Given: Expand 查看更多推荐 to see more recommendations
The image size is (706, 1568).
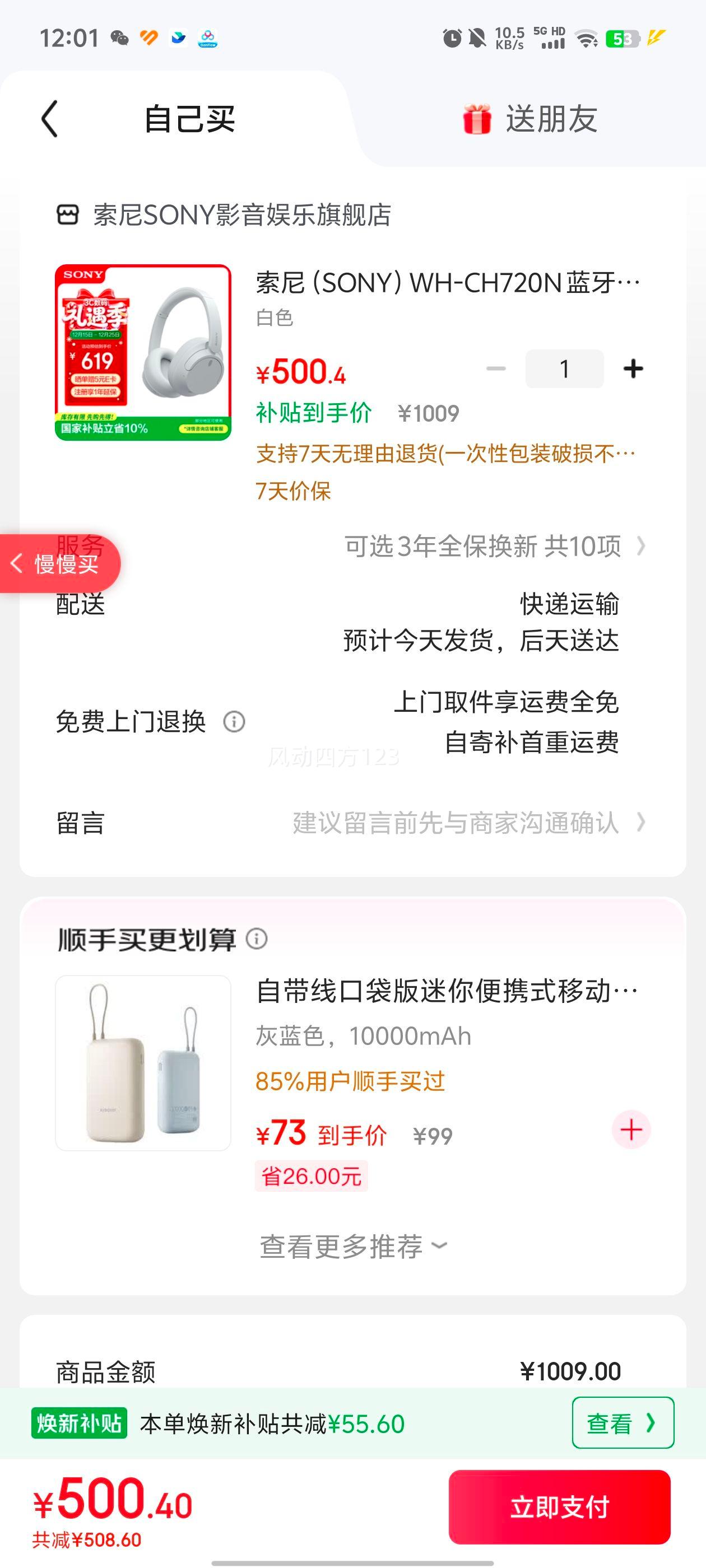Looking at the screenshot, I should pyautogui.click(x=352, y=1245).
